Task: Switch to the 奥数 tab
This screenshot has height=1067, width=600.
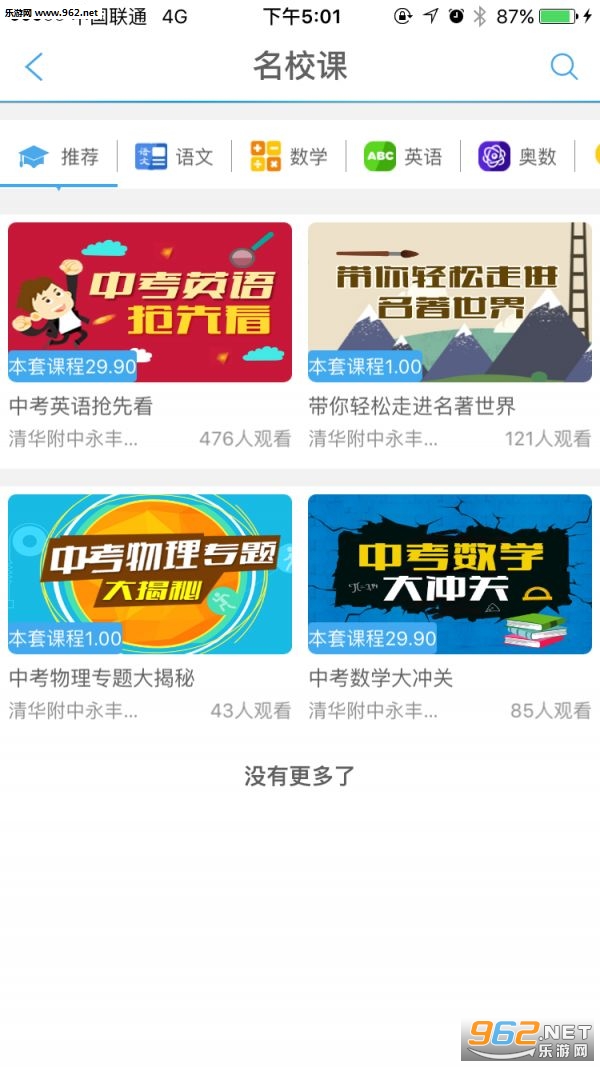Action: [x=518, y=156]
